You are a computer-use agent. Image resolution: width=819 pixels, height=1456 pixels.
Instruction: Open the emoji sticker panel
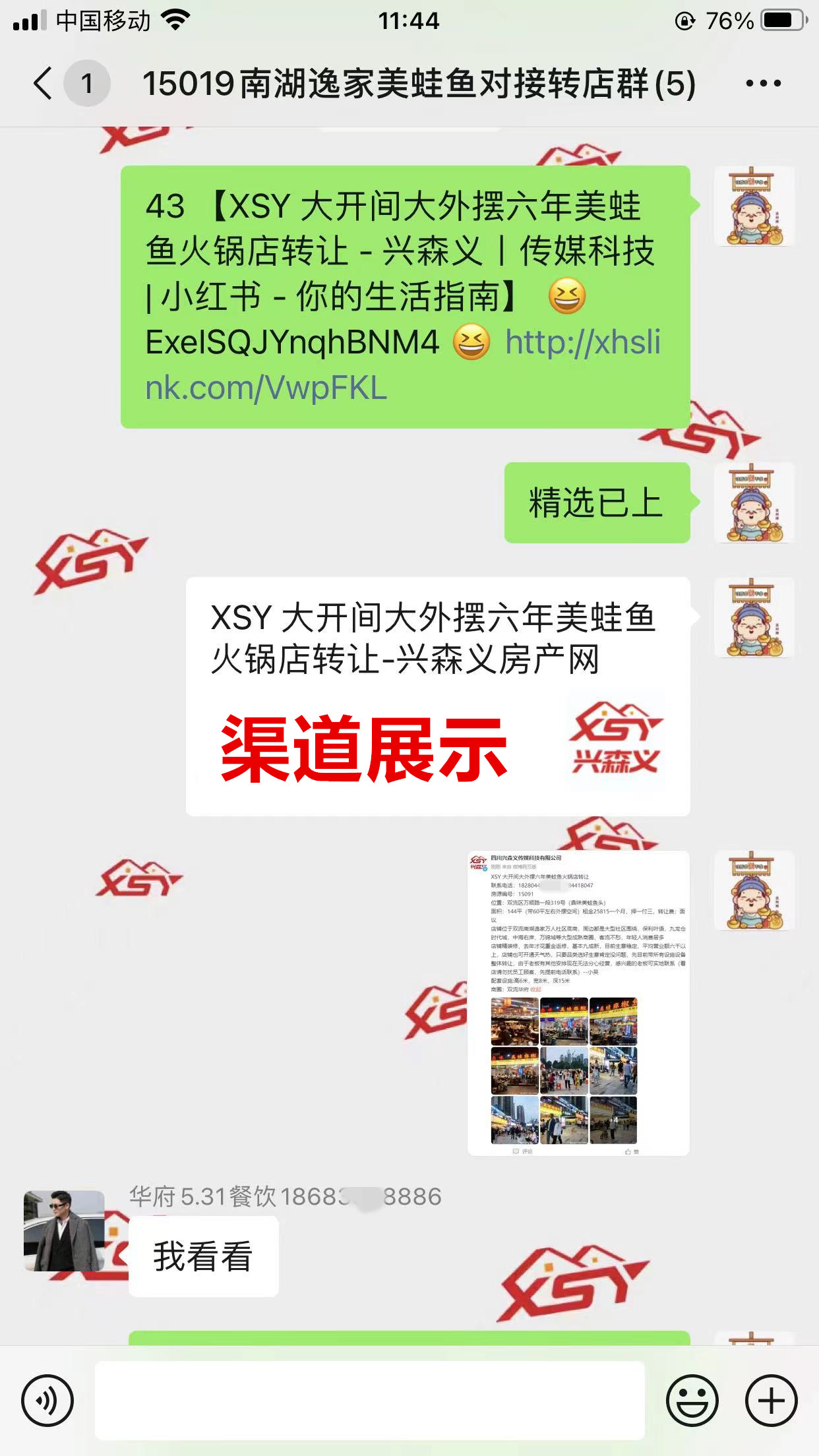[x=692, y=1401]
